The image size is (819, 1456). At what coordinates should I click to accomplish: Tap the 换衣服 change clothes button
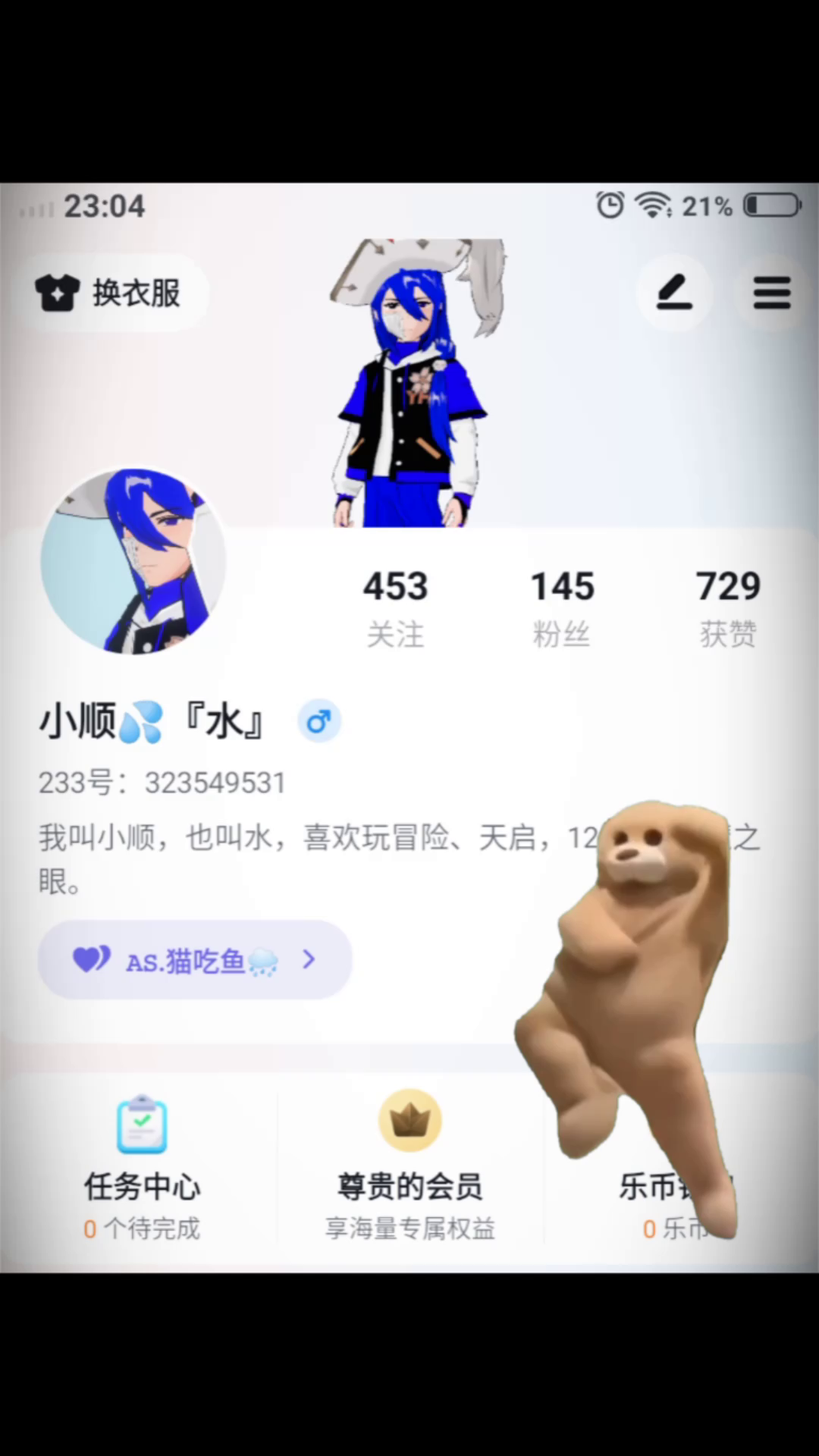(x=110, y=293)
